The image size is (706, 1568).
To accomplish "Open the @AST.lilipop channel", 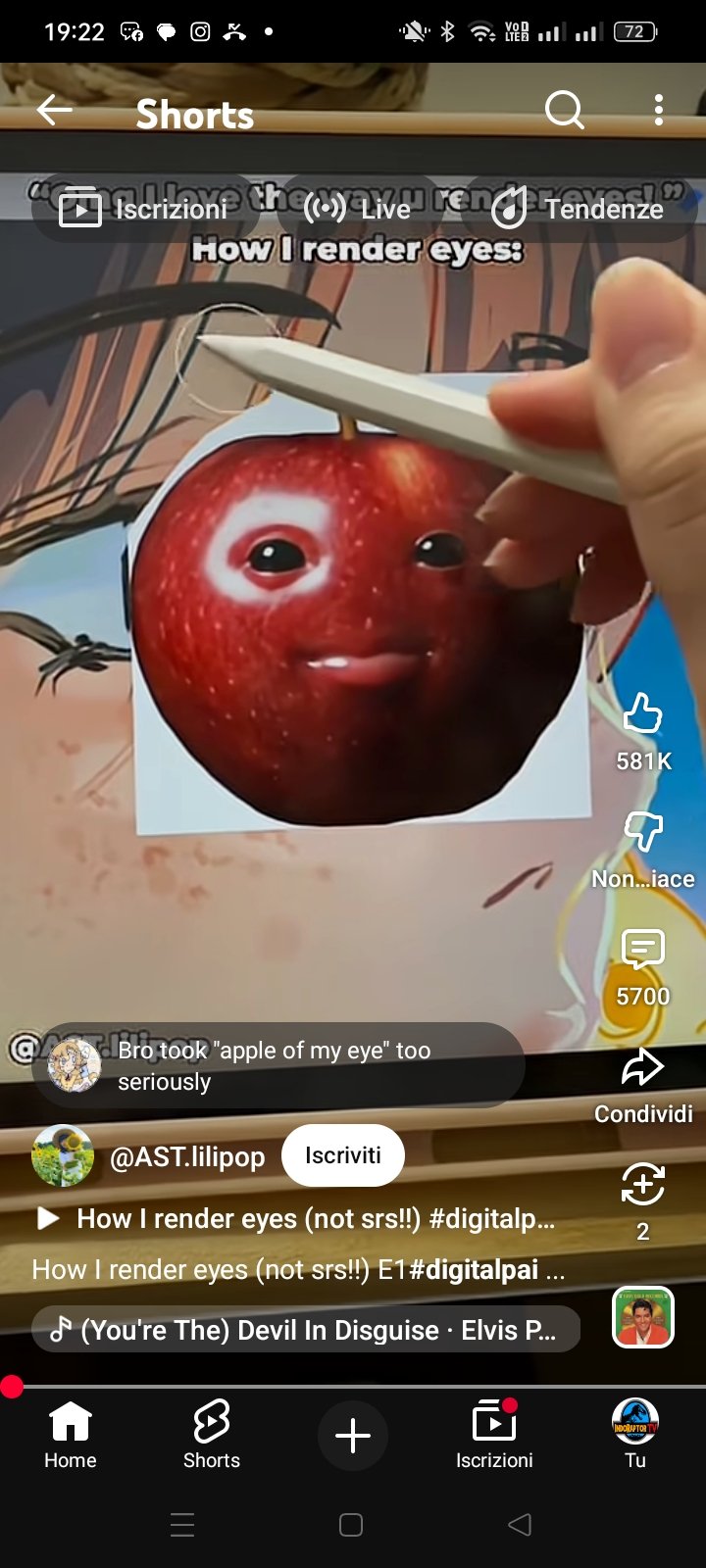I will (186, 1156).
